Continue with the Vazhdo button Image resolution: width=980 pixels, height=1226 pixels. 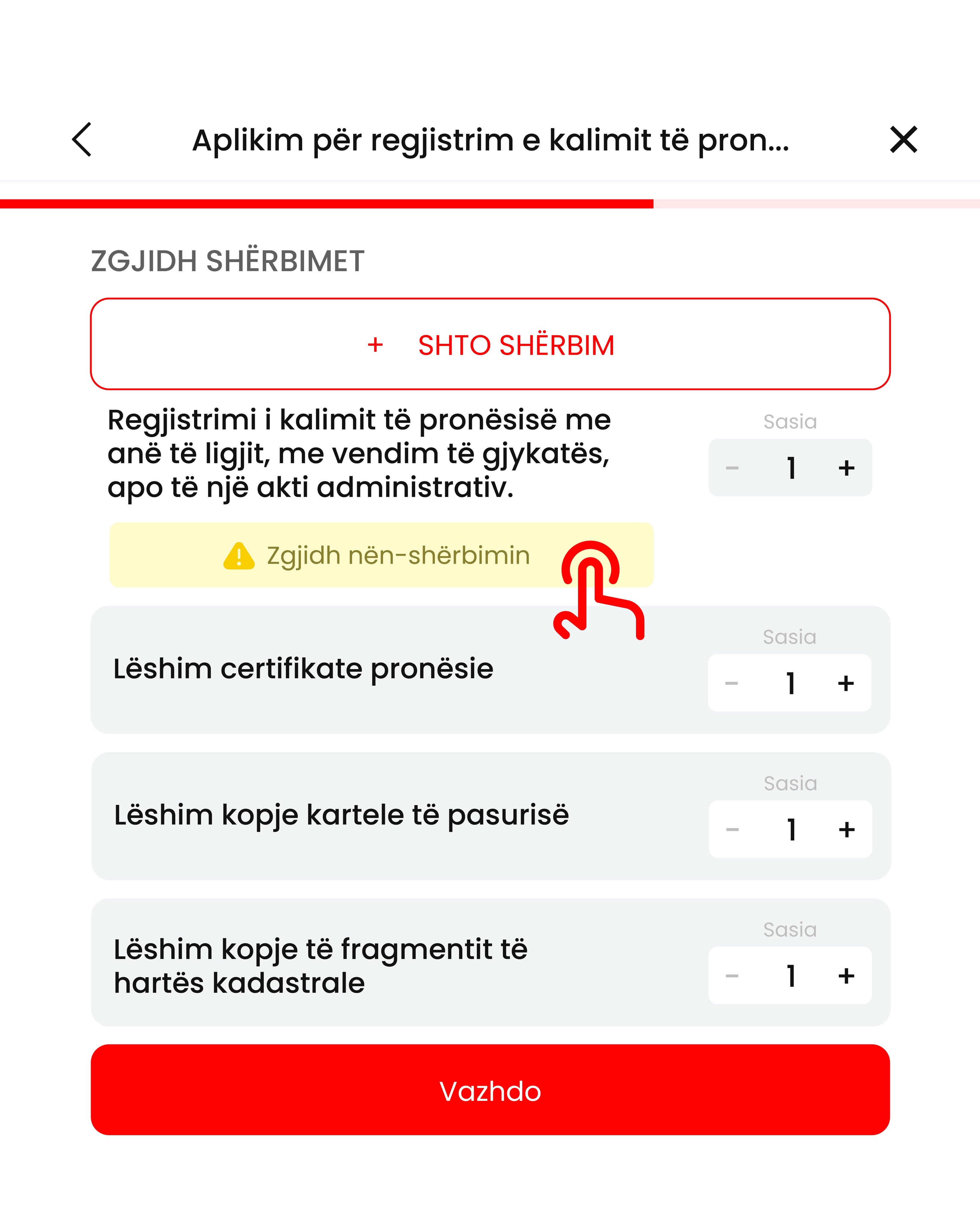[490, 1090]
